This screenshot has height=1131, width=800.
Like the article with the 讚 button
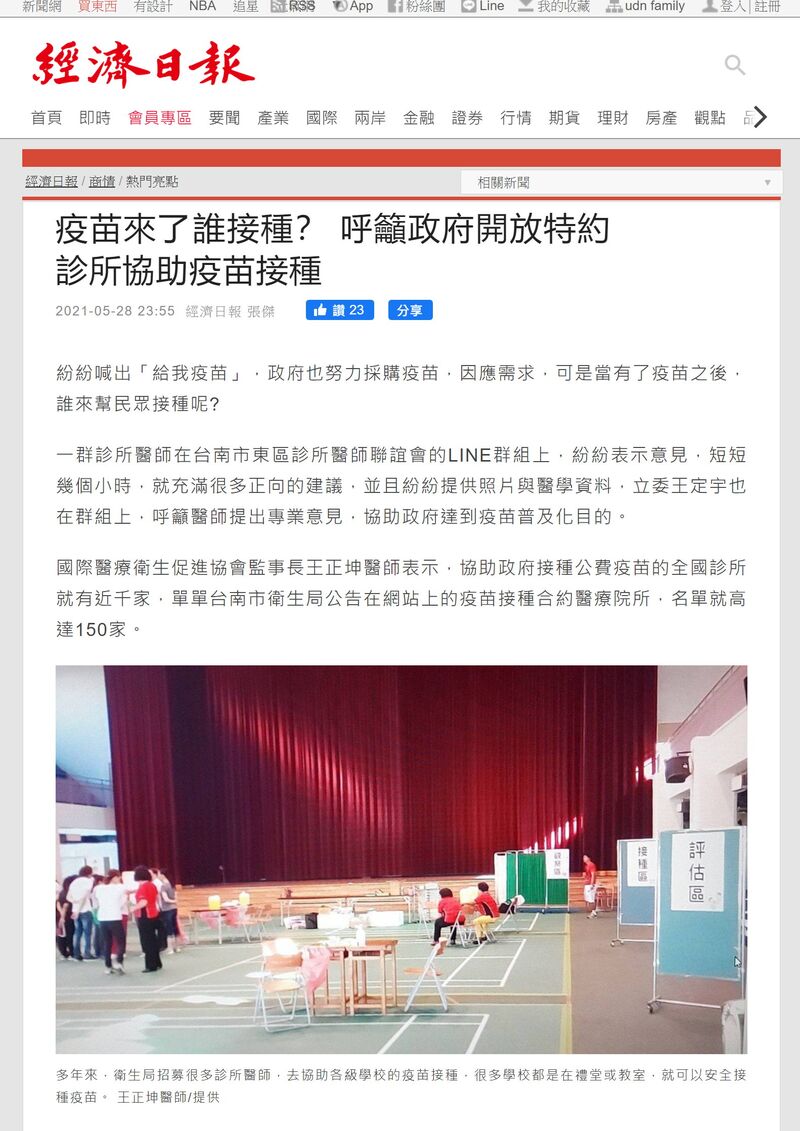pyautogui.click(x=340, y=310)
